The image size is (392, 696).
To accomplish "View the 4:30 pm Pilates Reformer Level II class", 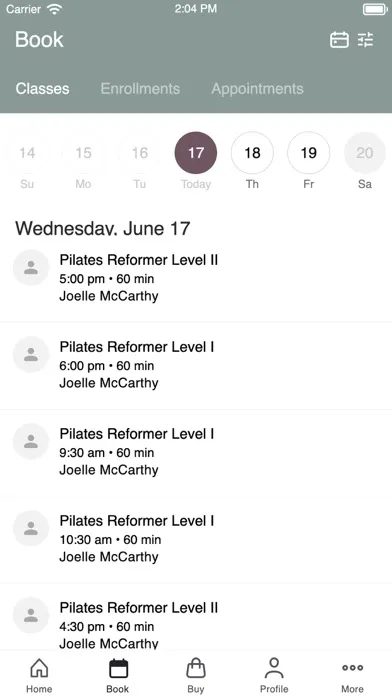I will click(x=196, y=621).
